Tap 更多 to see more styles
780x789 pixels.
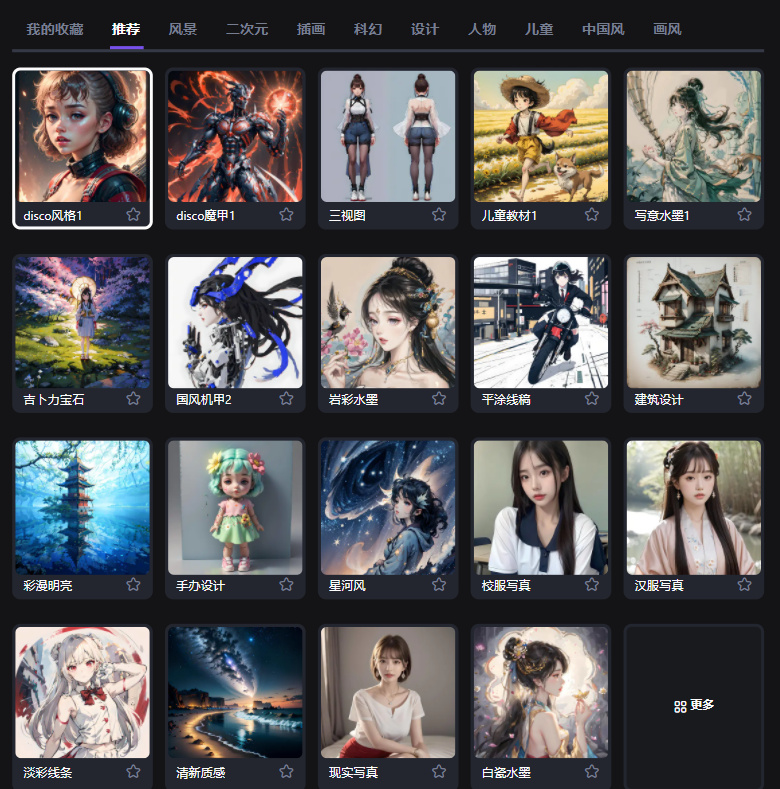pos(694,706)
